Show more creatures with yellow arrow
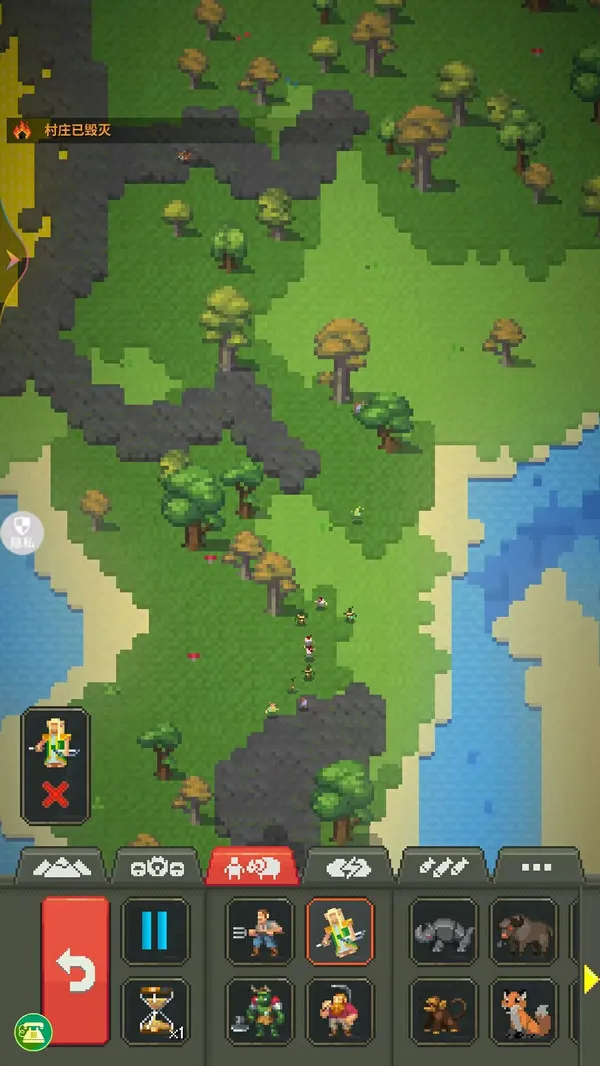 click(590, 980)
